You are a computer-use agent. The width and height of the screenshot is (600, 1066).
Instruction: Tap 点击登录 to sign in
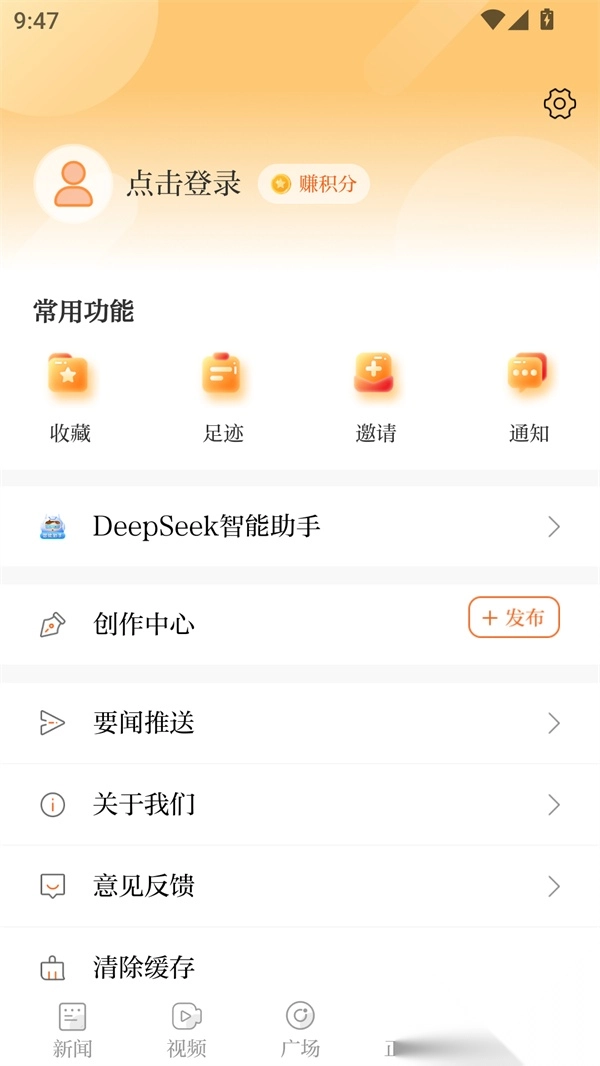tap(184, 184)
